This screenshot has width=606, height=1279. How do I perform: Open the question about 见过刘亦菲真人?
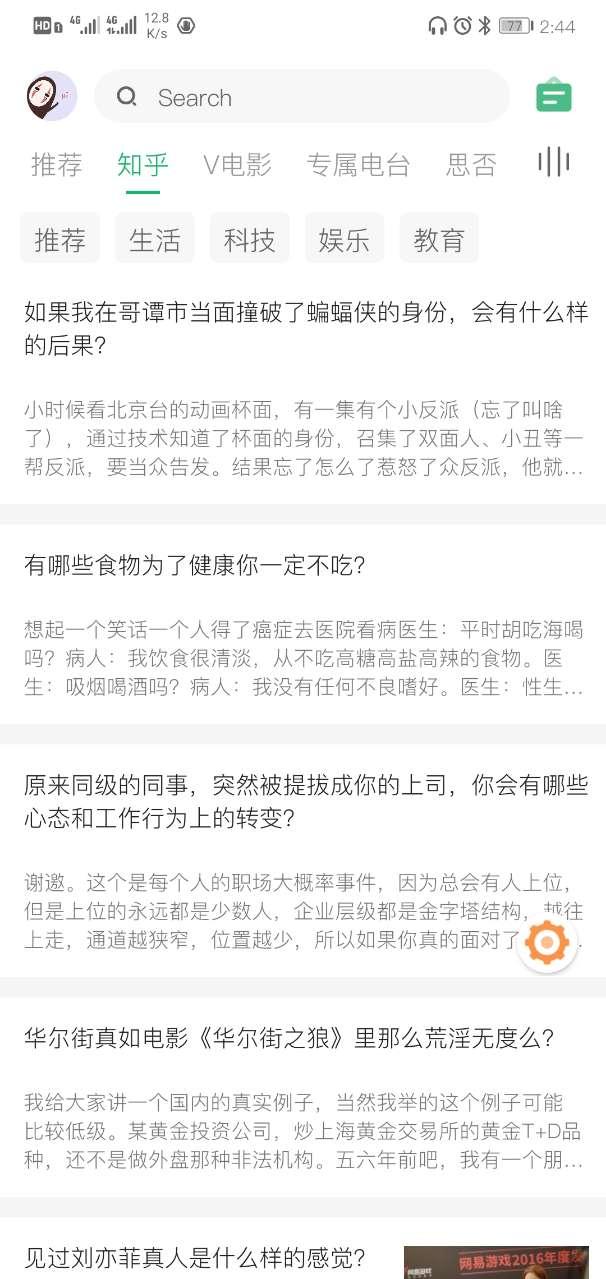[195, 1256]
